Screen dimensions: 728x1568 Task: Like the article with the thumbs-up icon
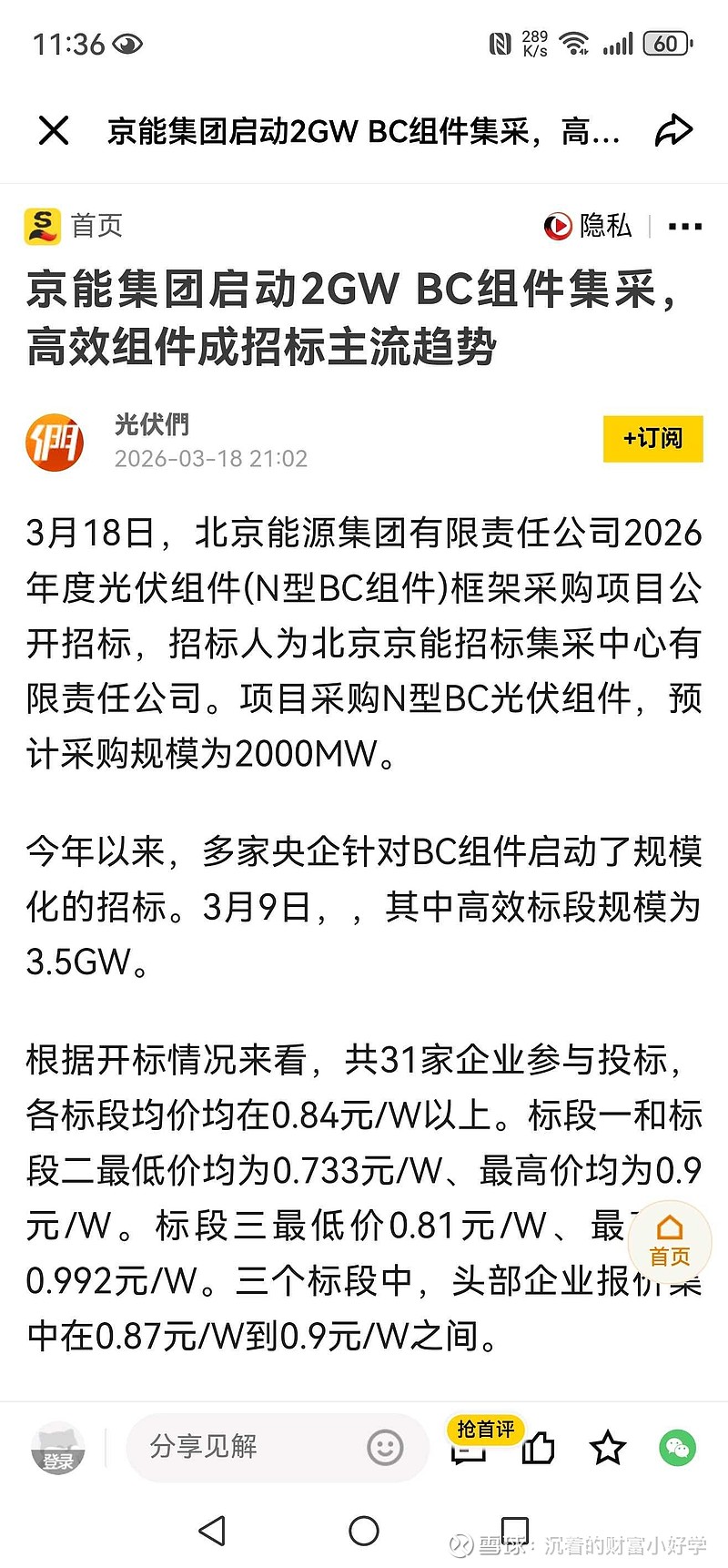(x=541, y=1446)
